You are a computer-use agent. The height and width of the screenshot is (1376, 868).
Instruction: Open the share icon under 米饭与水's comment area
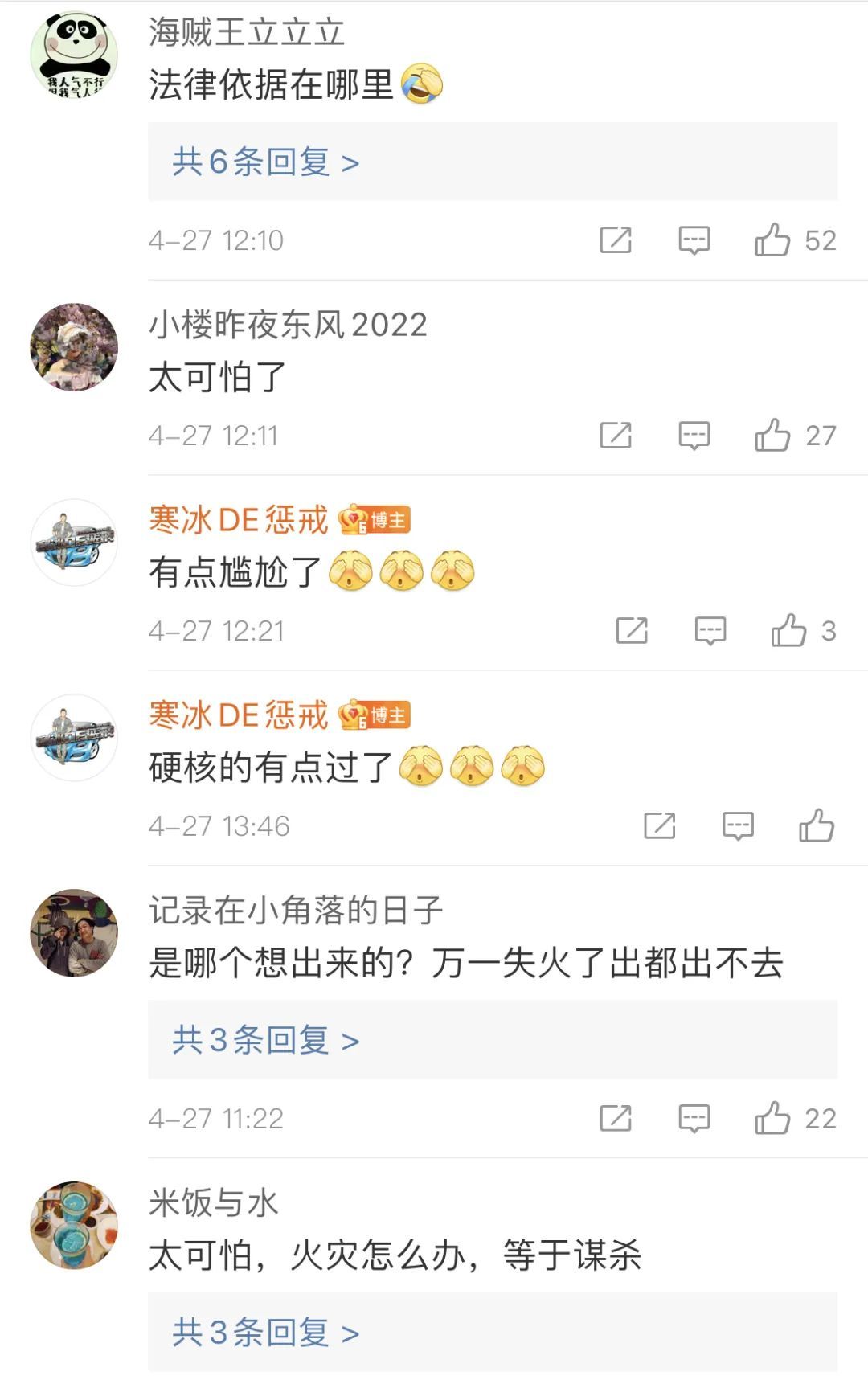pos(617,1366)
